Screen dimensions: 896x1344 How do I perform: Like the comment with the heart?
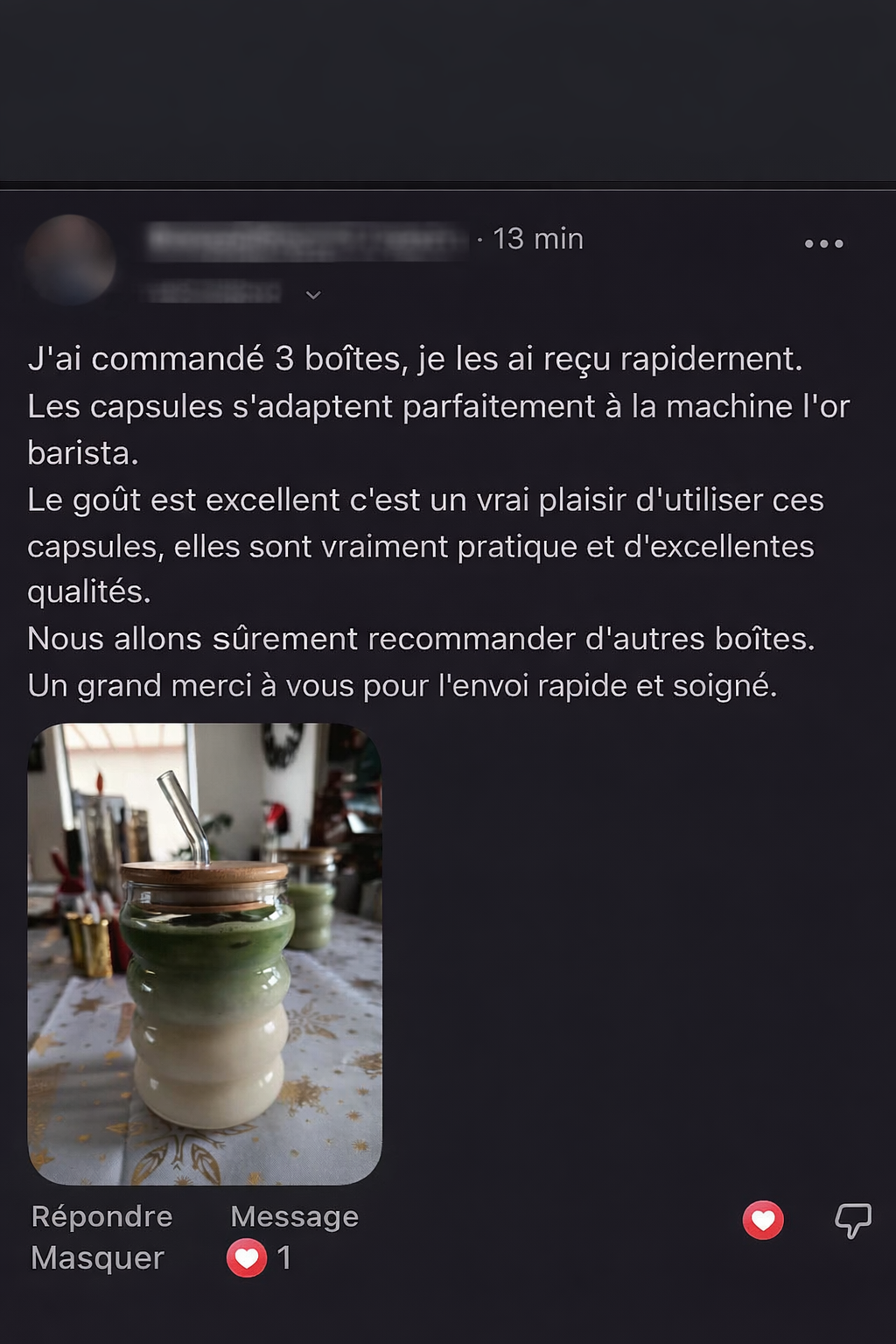point(763,1220)
